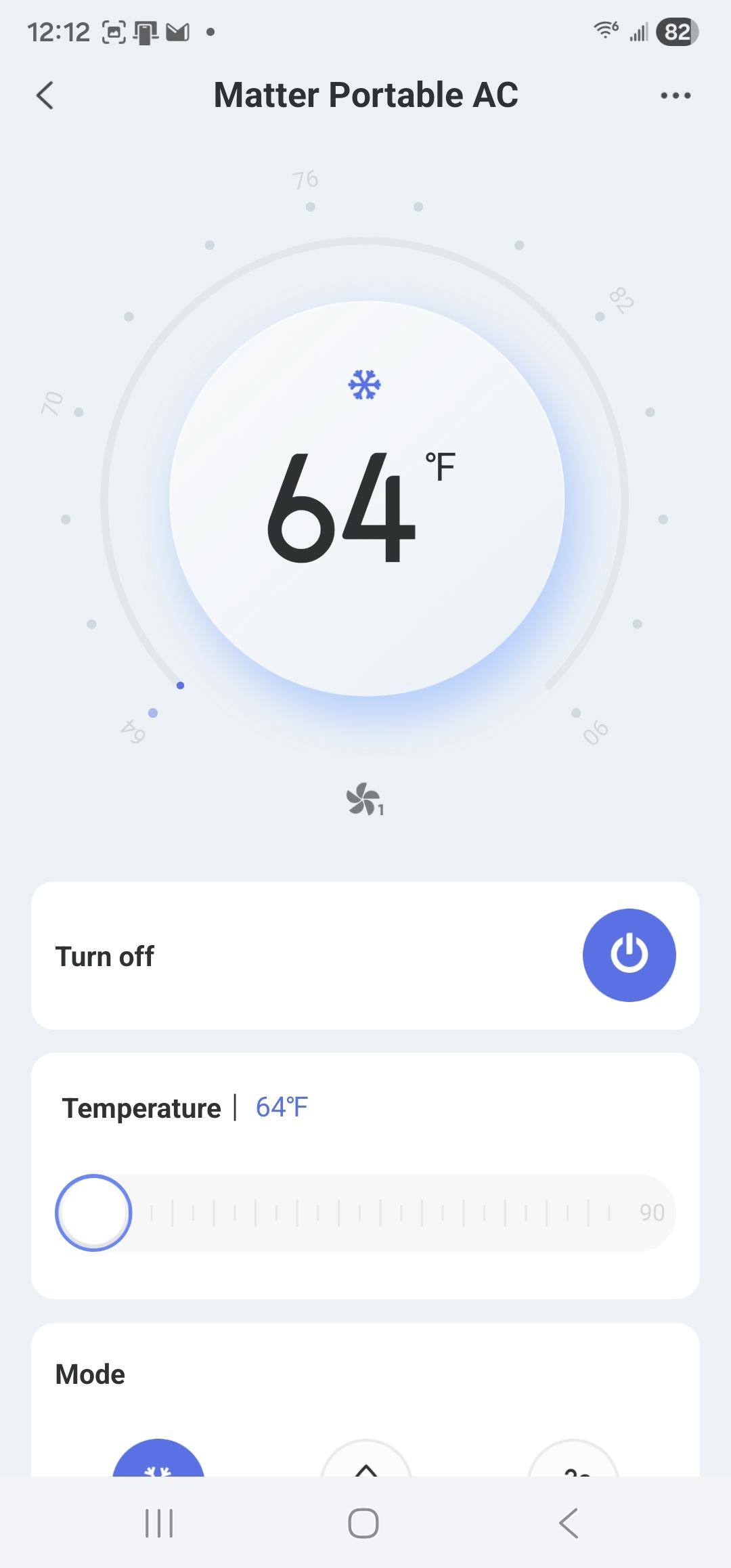Open the recent apps view
The image size is (731, 1568).
coord(159,1523)
